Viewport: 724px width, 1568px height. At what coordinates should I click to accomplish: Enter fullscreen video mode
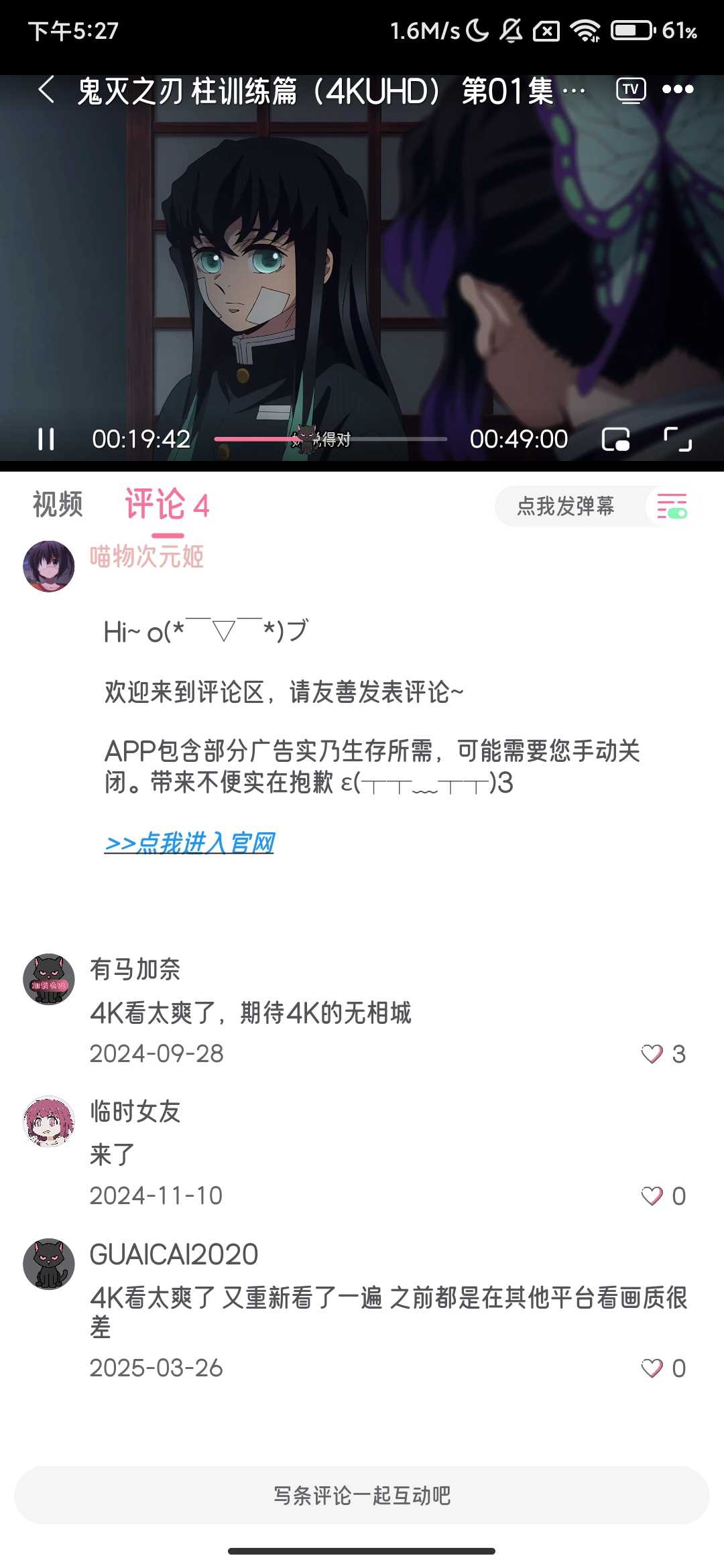click(678, 440)
